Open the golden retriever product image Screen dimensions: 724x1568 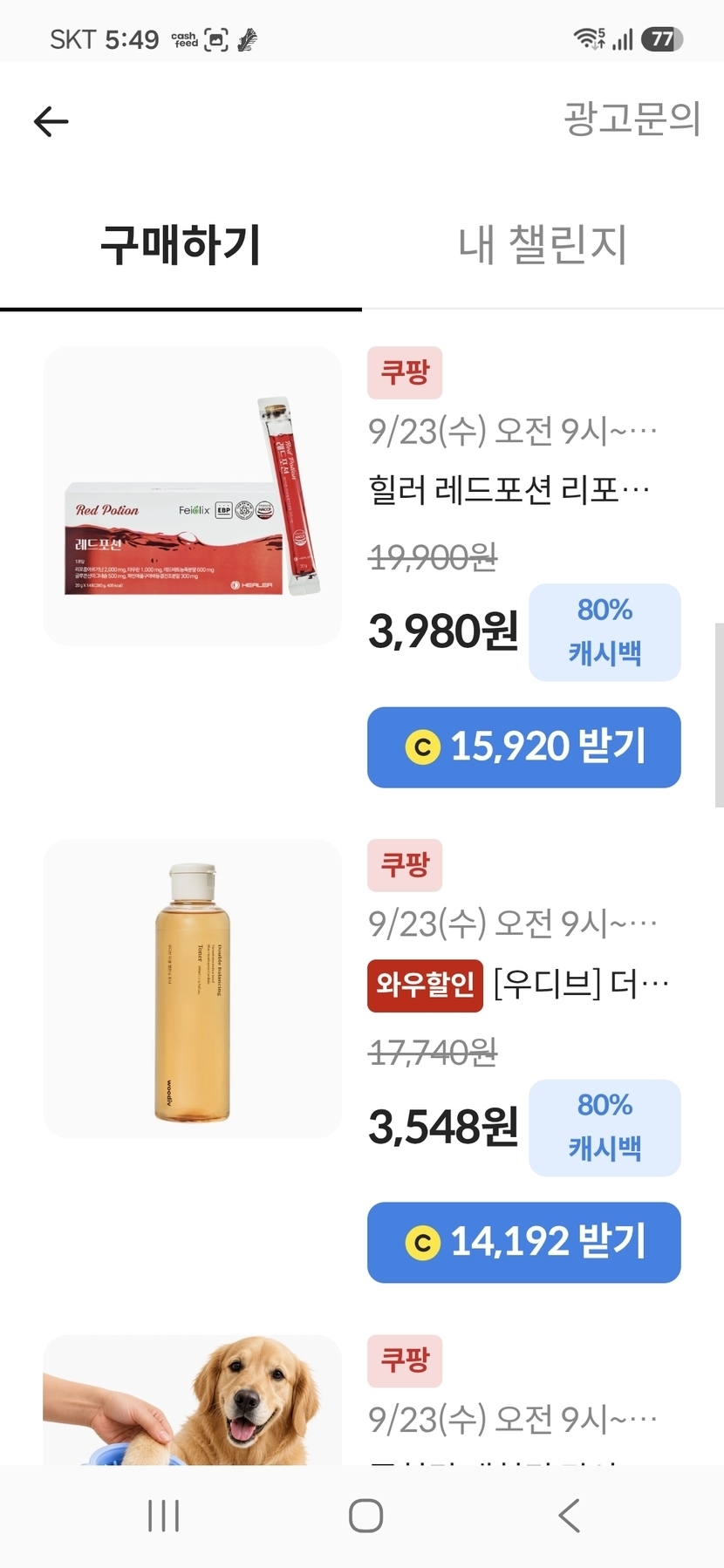point(192,1399)
